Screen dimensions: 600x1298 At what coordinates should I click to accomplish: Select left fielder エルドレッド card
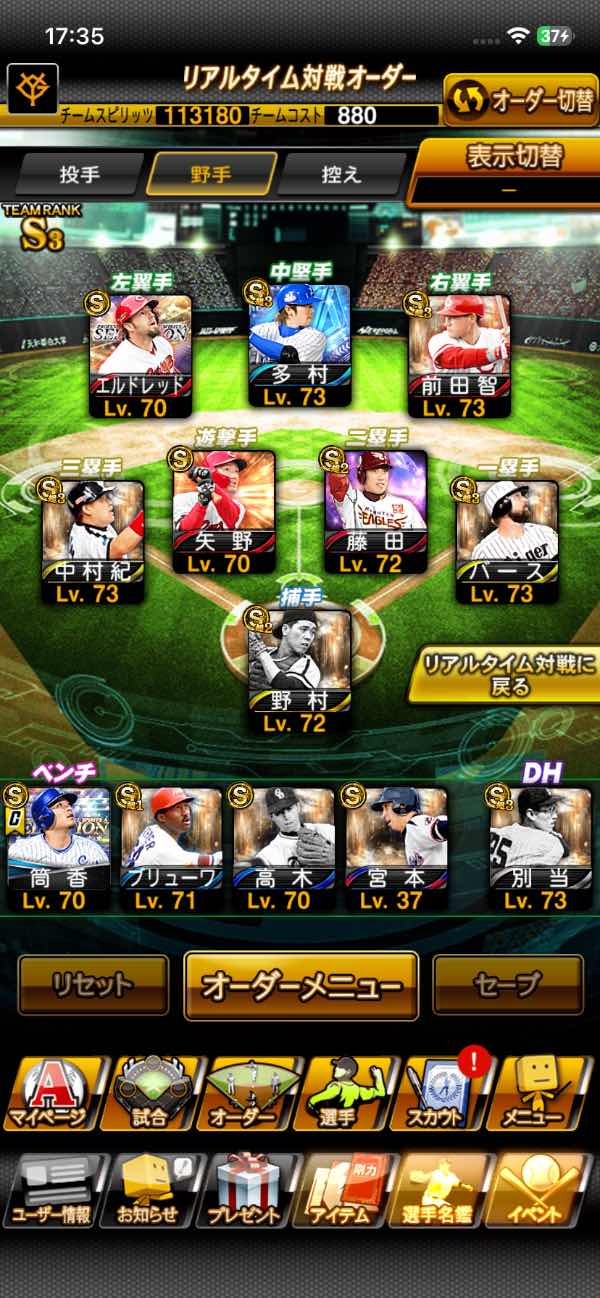click(x=140, y=355)
